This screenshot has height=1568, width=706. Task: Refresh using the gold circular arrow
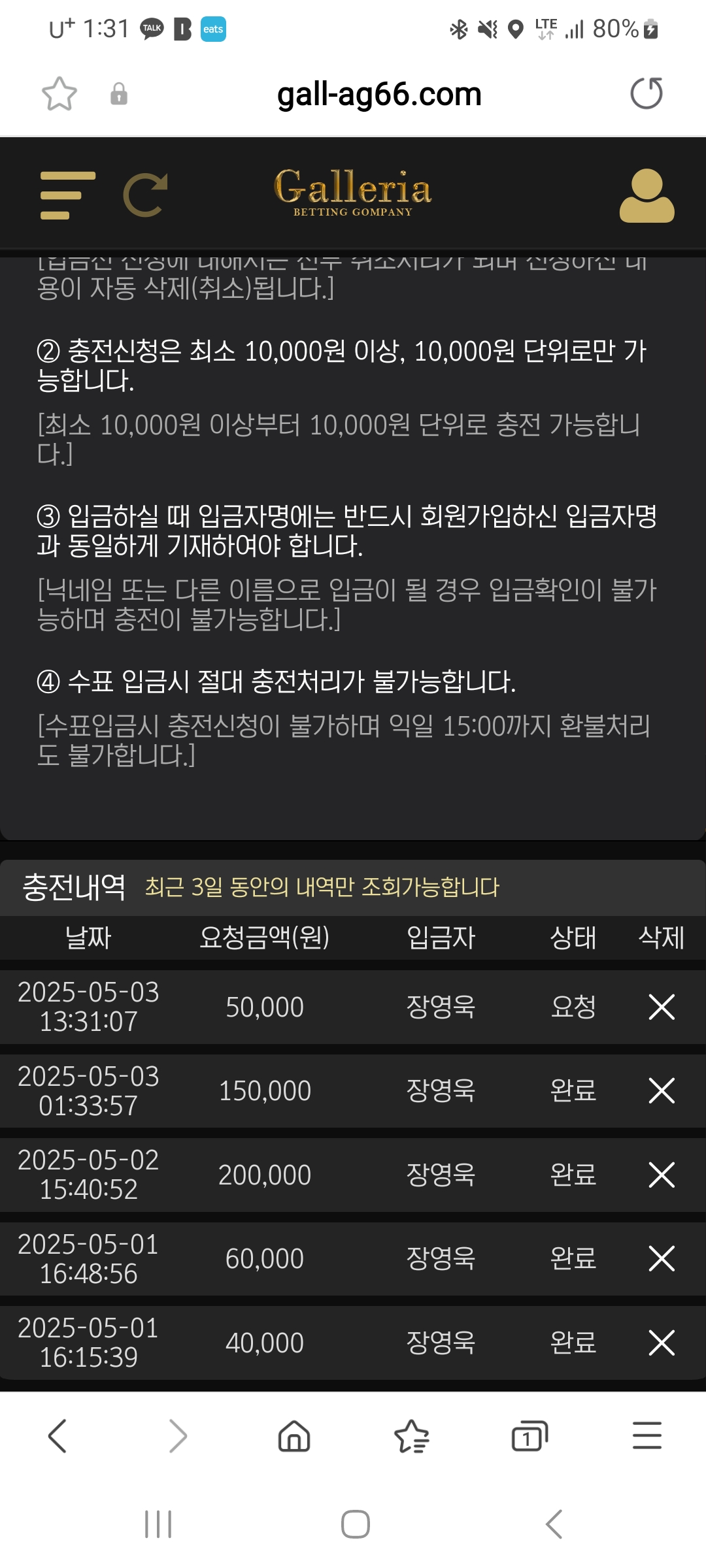click(146, 195)
